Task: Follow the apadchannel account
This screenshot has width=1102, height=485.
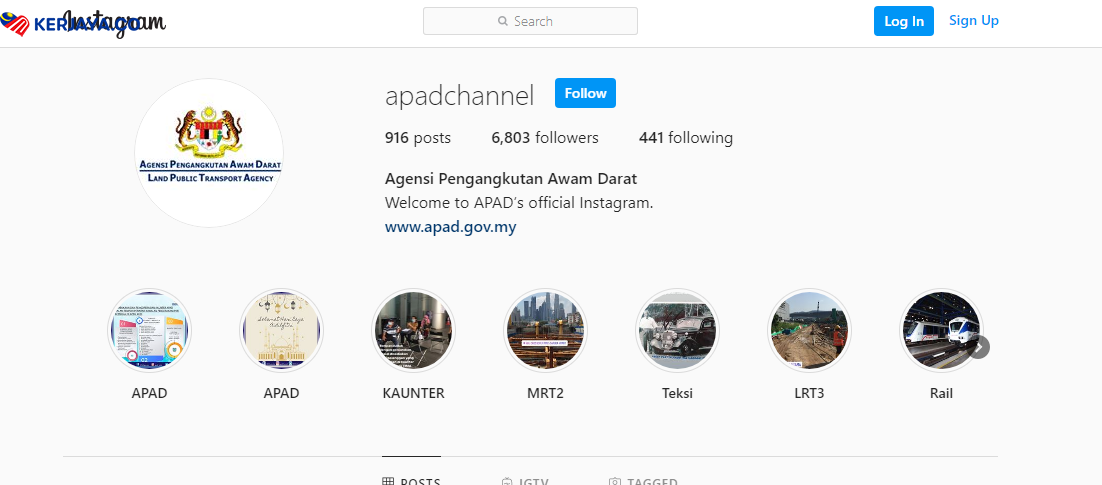Action: coord(585,93)
